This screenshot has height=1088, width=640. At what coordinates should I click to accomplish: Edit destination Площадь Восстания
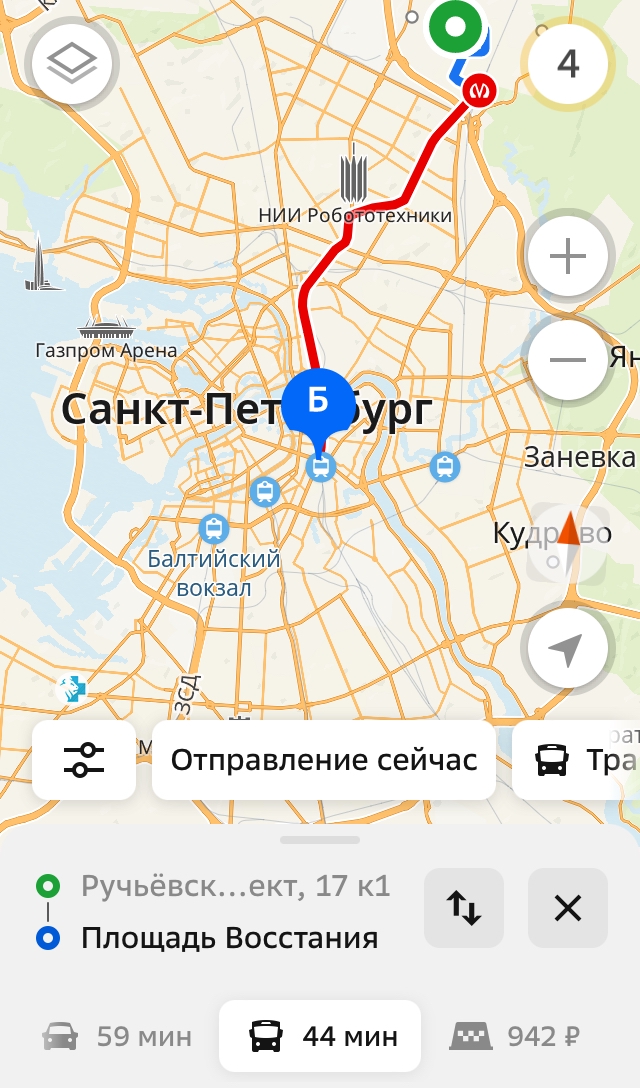230,938
